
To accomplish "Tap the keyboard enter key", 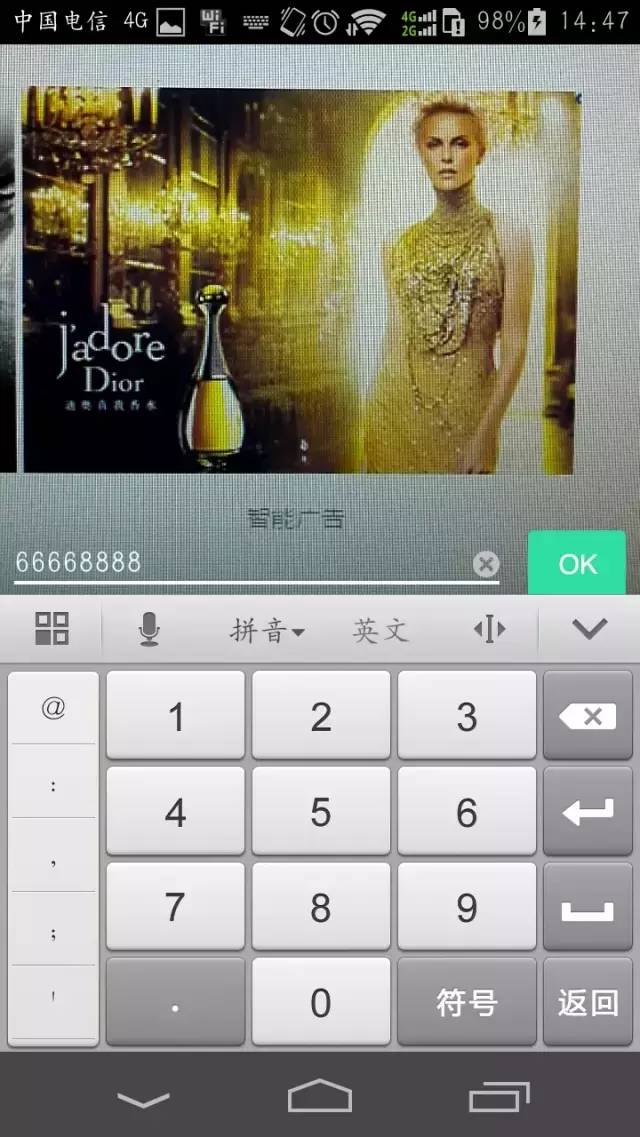I will 588,812.
